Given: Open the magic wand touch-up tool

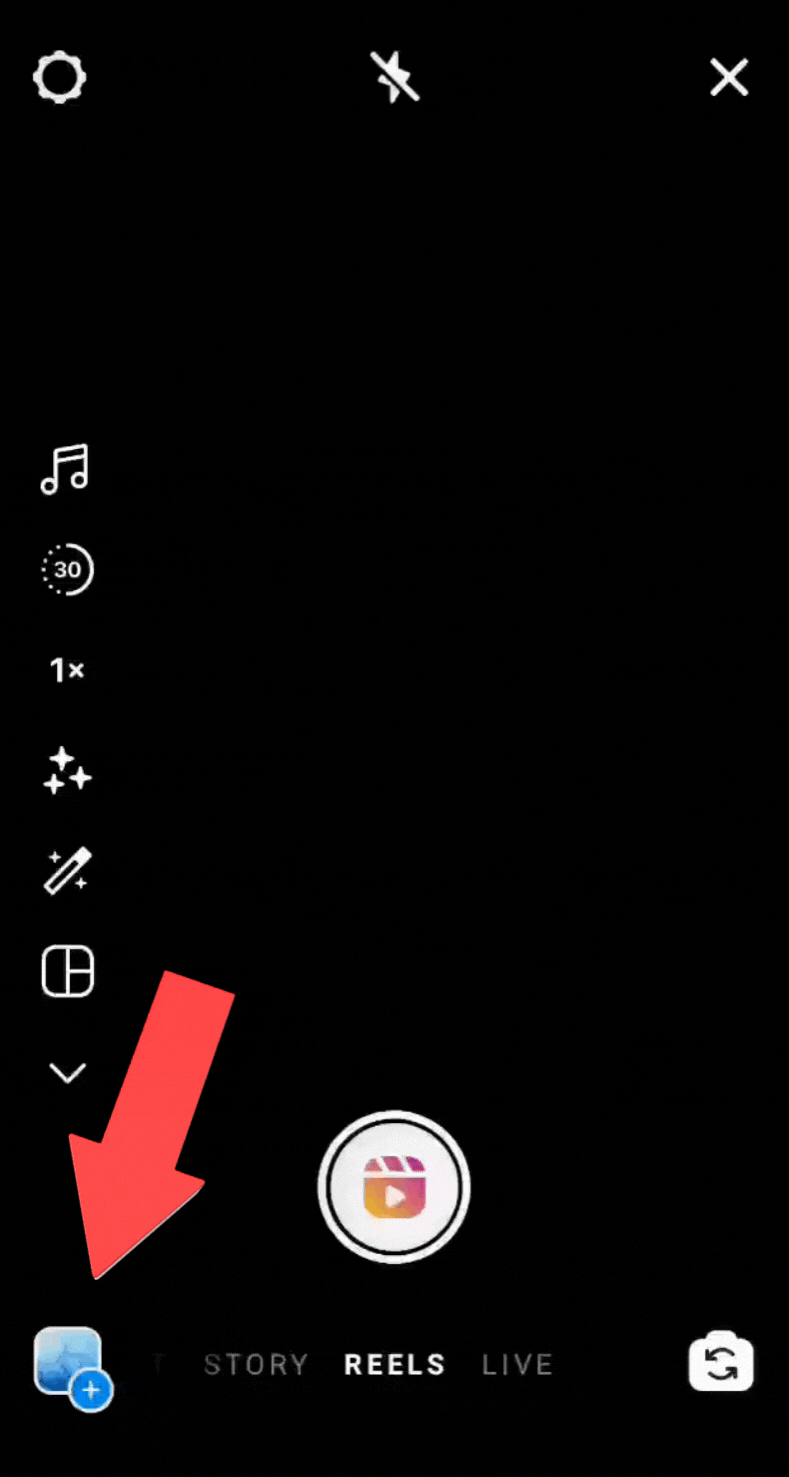Looking at the screenshot, I should click(67, 870).
